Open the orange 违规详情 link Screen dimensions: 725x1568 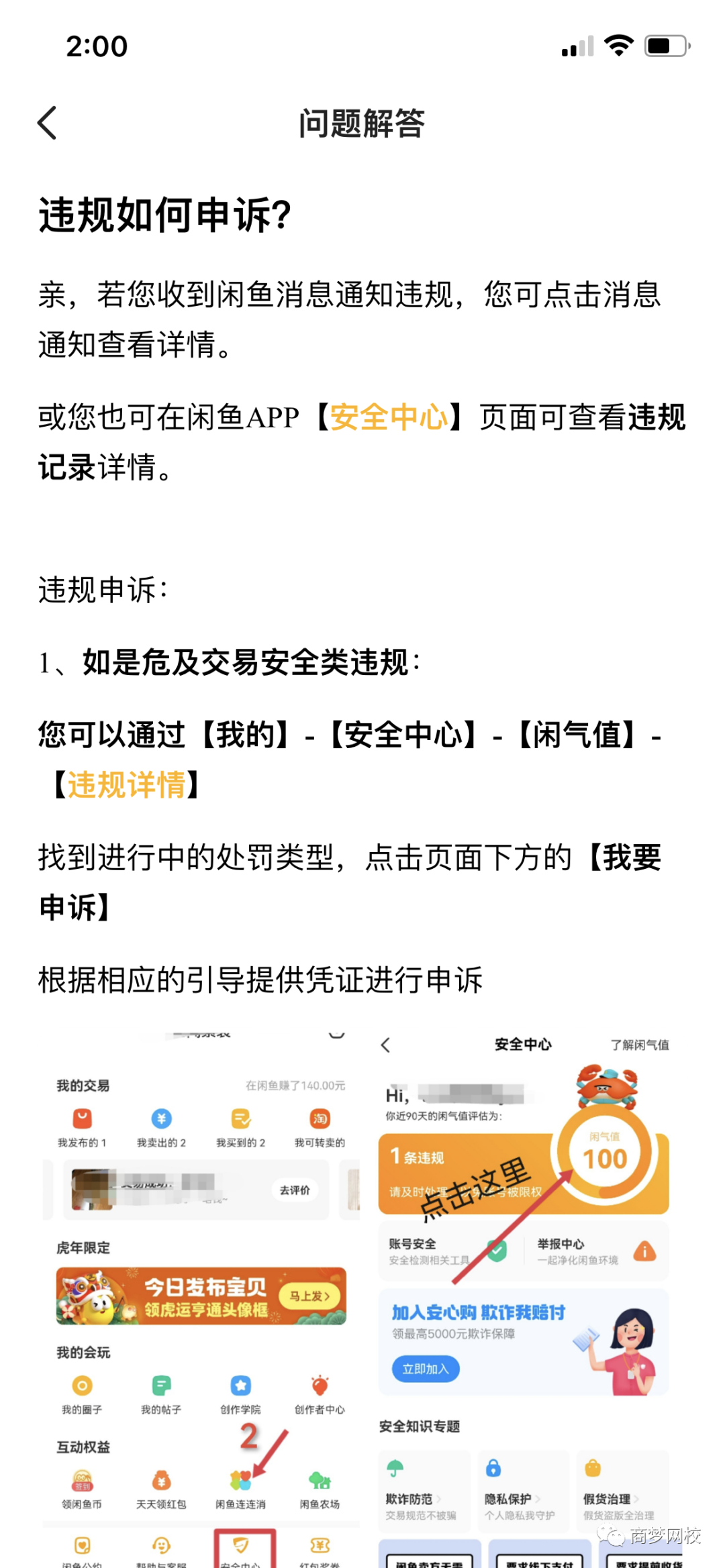point(126,784)
